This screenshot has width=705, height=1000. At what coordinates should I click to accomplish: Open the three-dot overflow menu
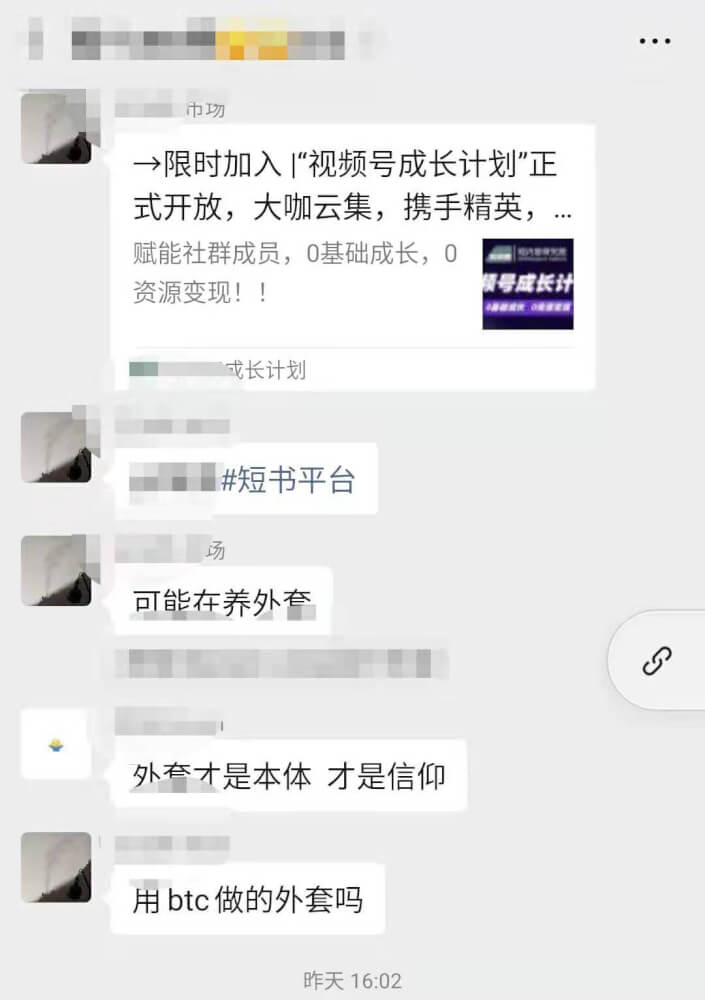654,41
